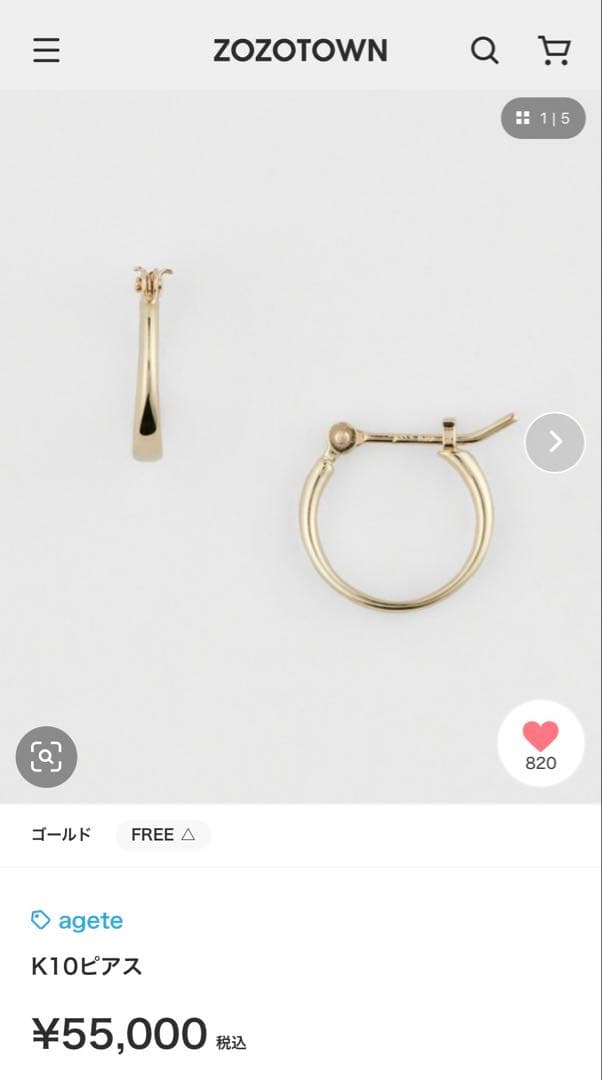
Task: Search for similar items by image
Action: click(46, 757)
